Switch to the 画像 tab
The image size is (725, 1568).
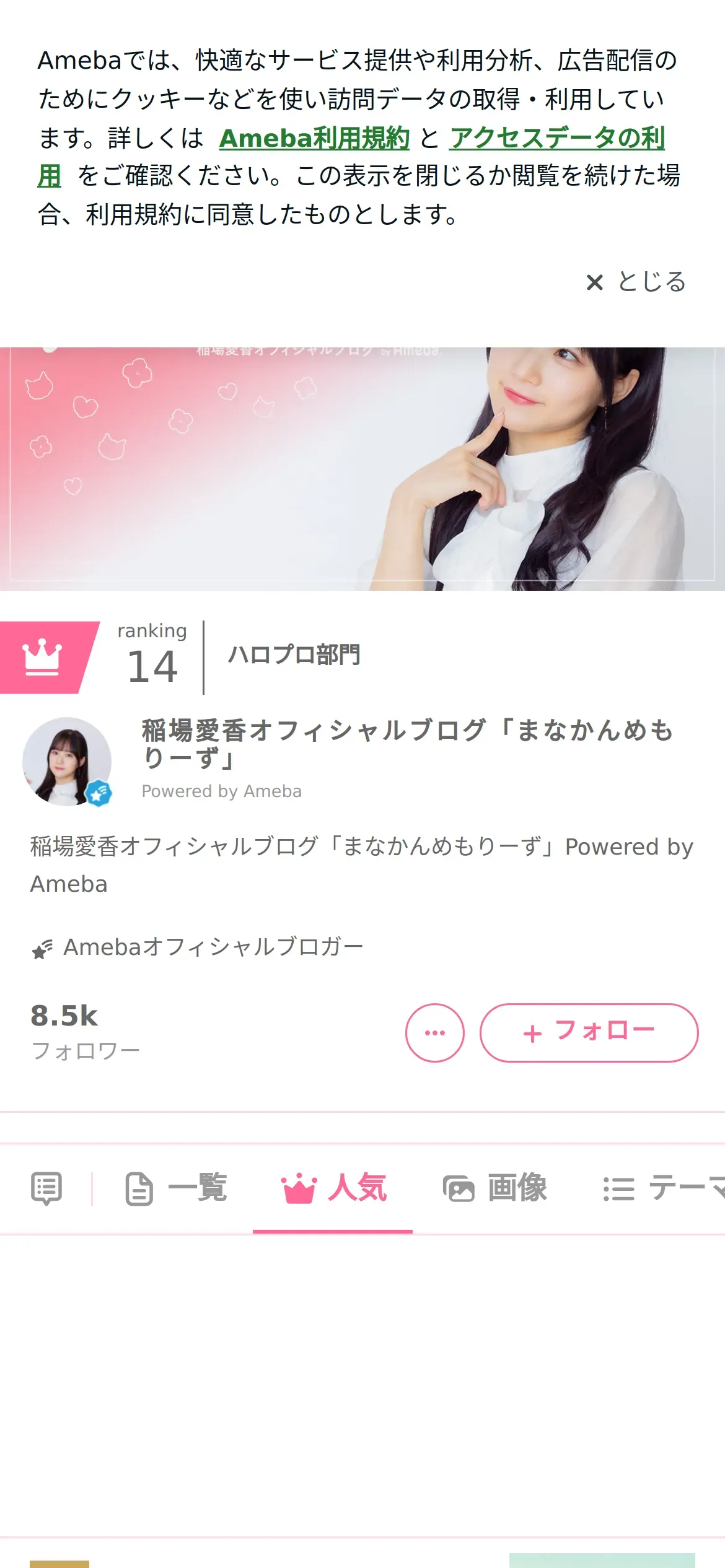coord(494,1189)
